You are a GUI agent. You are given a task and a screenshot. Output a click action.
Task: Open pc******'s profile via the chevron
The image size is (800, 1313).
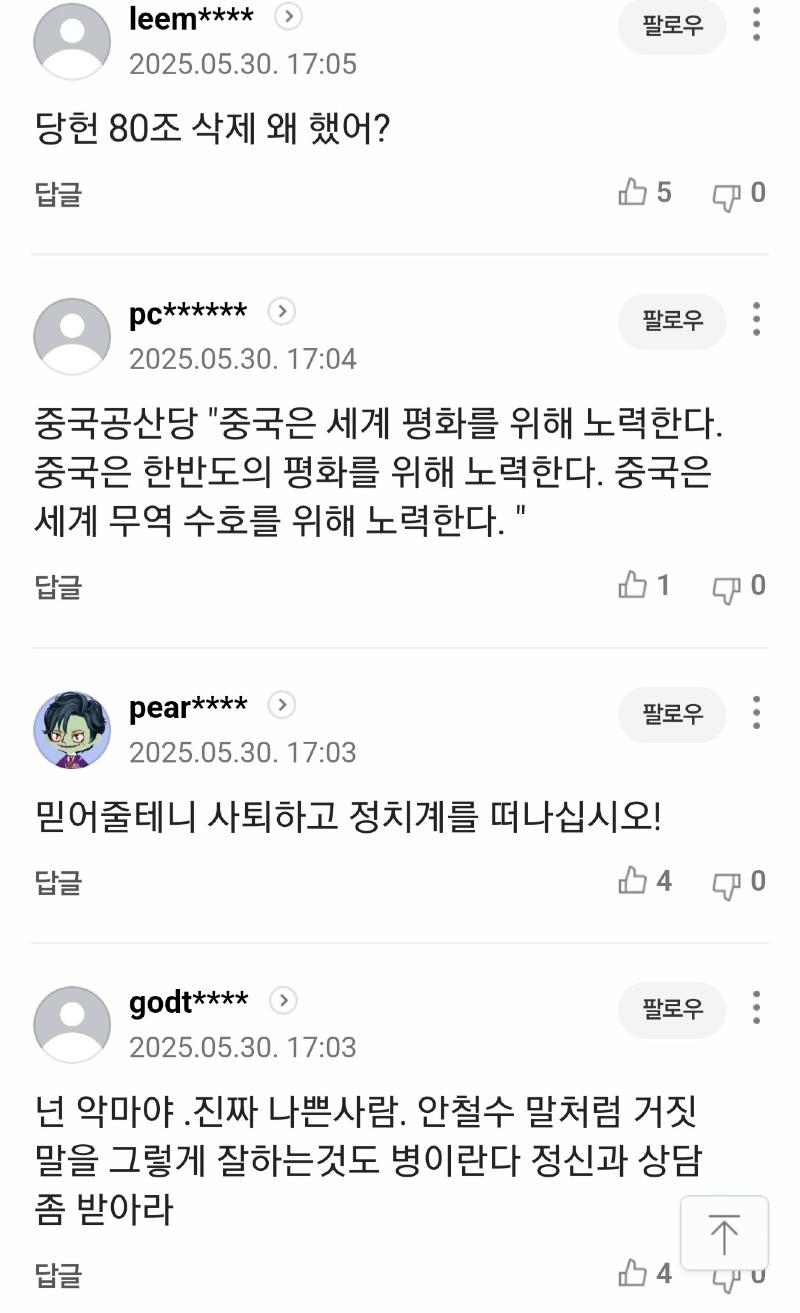point(281,312)
